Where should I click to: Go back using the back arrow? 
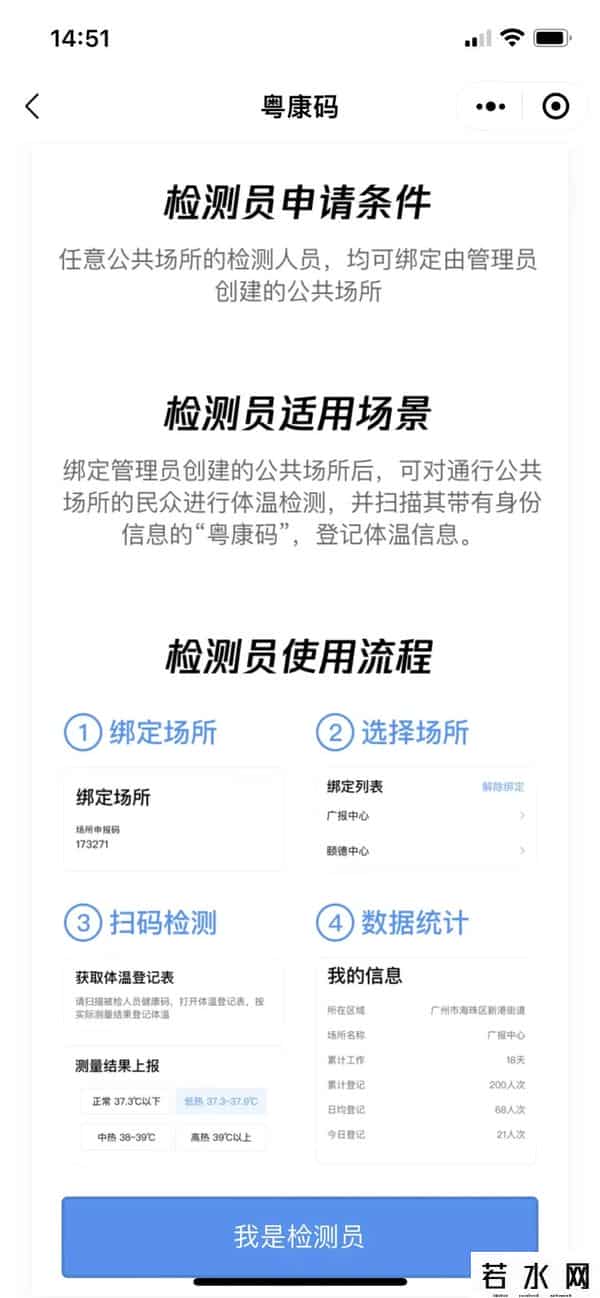[x=33, y=106]
